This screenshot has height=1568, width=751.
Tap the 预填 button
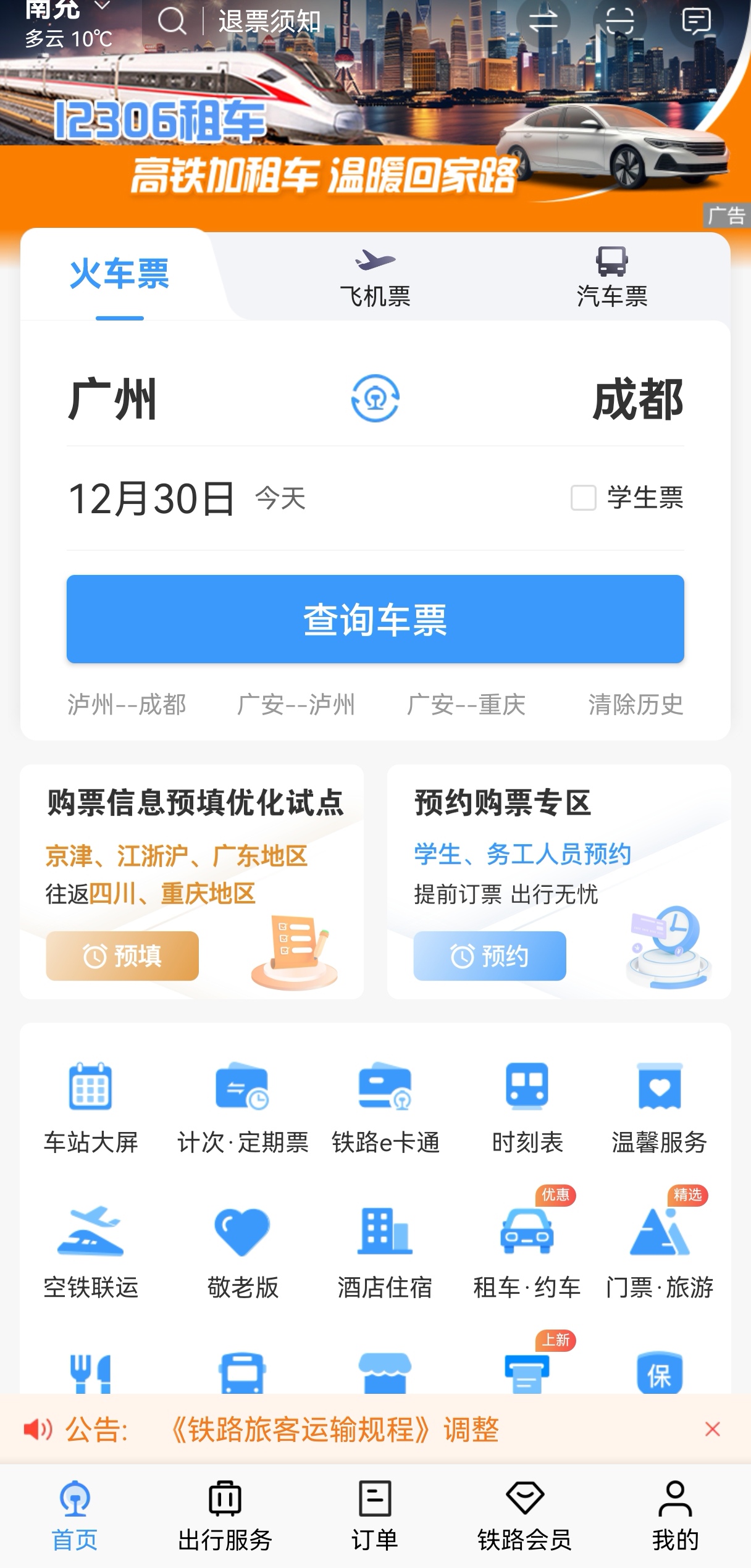click(122, 956)
